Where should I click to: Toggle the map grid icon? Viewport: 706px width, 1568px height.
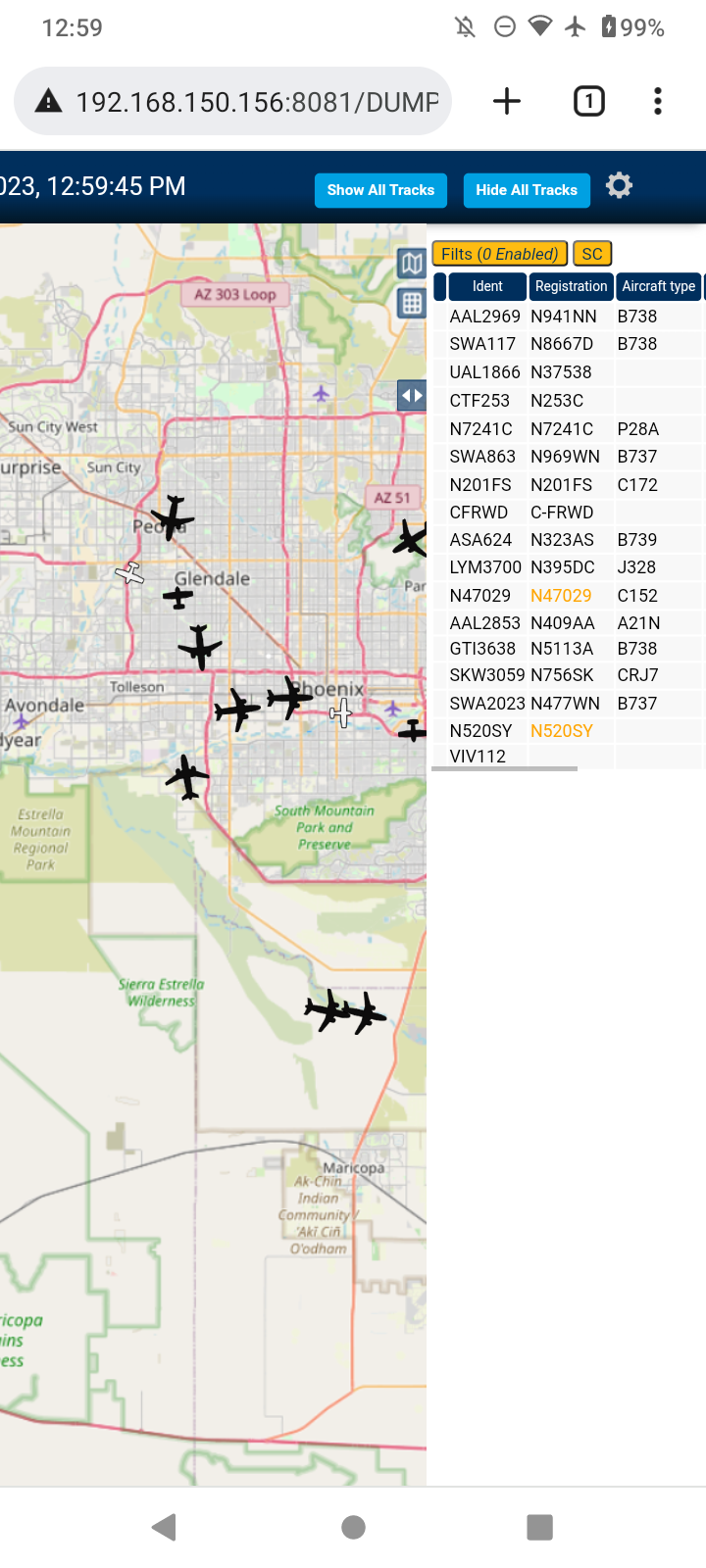412,304
